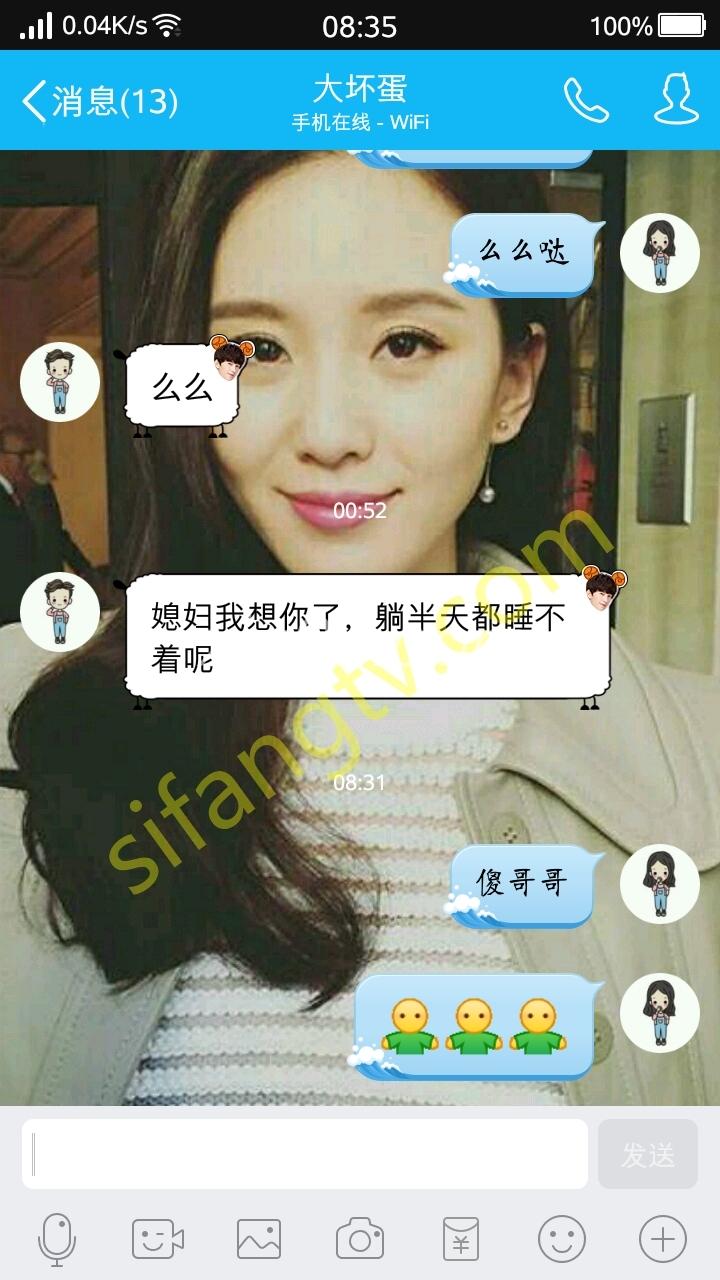Go back to the 消息 list
Image resolution: width=720 pixels, height=1280 pixels.
[98, 101]
